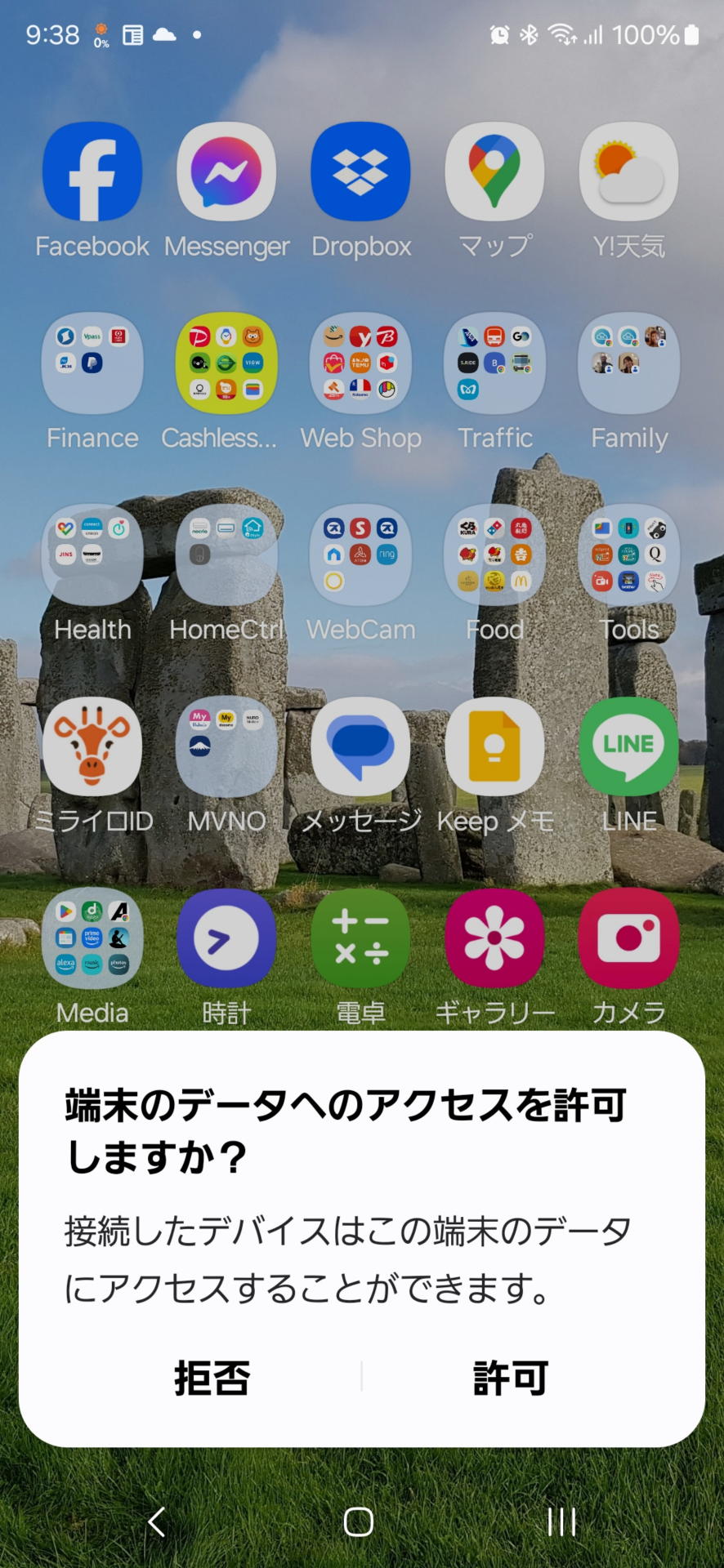
Task: Open the MVNO folder
Action: click(x=226, y=746)
